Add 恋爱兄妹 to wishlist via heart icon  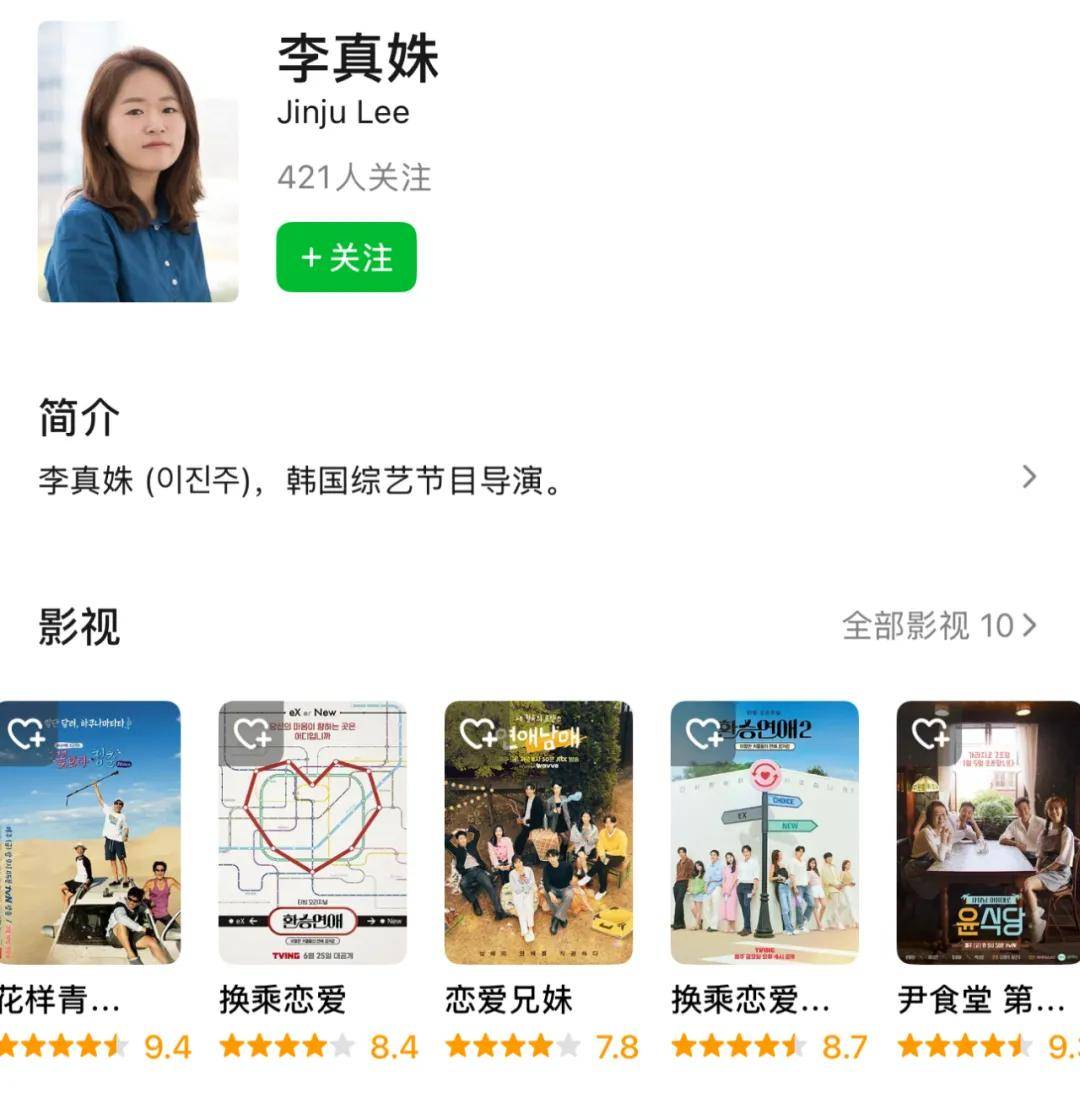(x=478, y=734)
